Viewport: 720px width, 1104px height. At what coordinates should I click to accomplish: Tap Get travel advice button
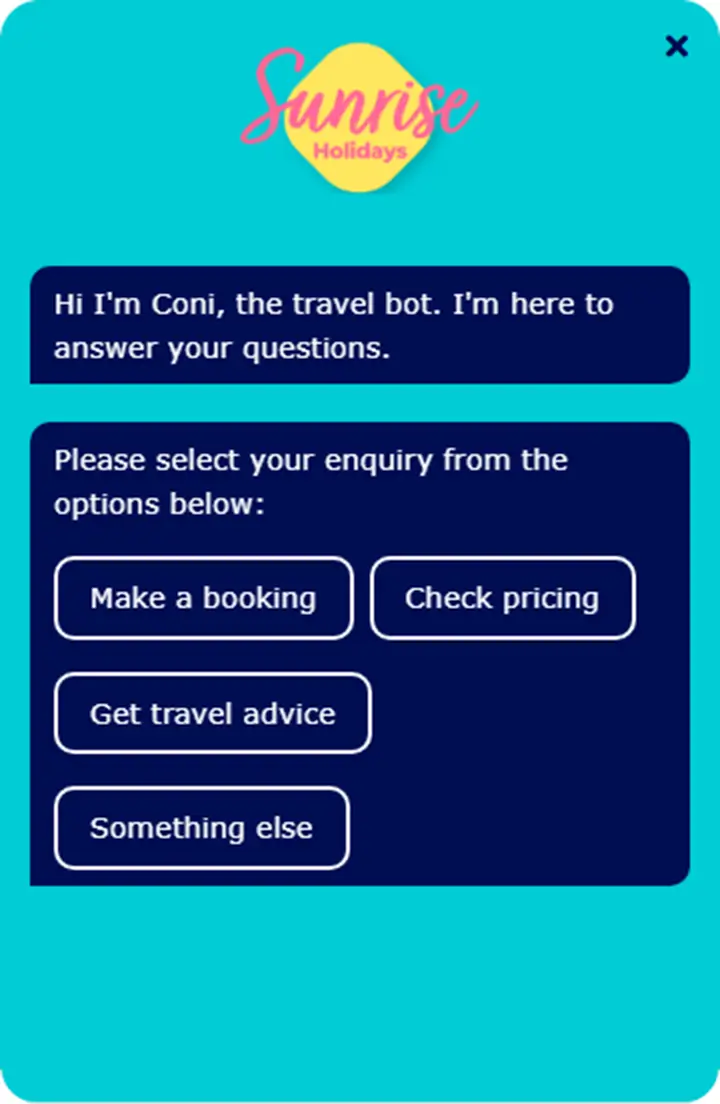tap(212, 713)
